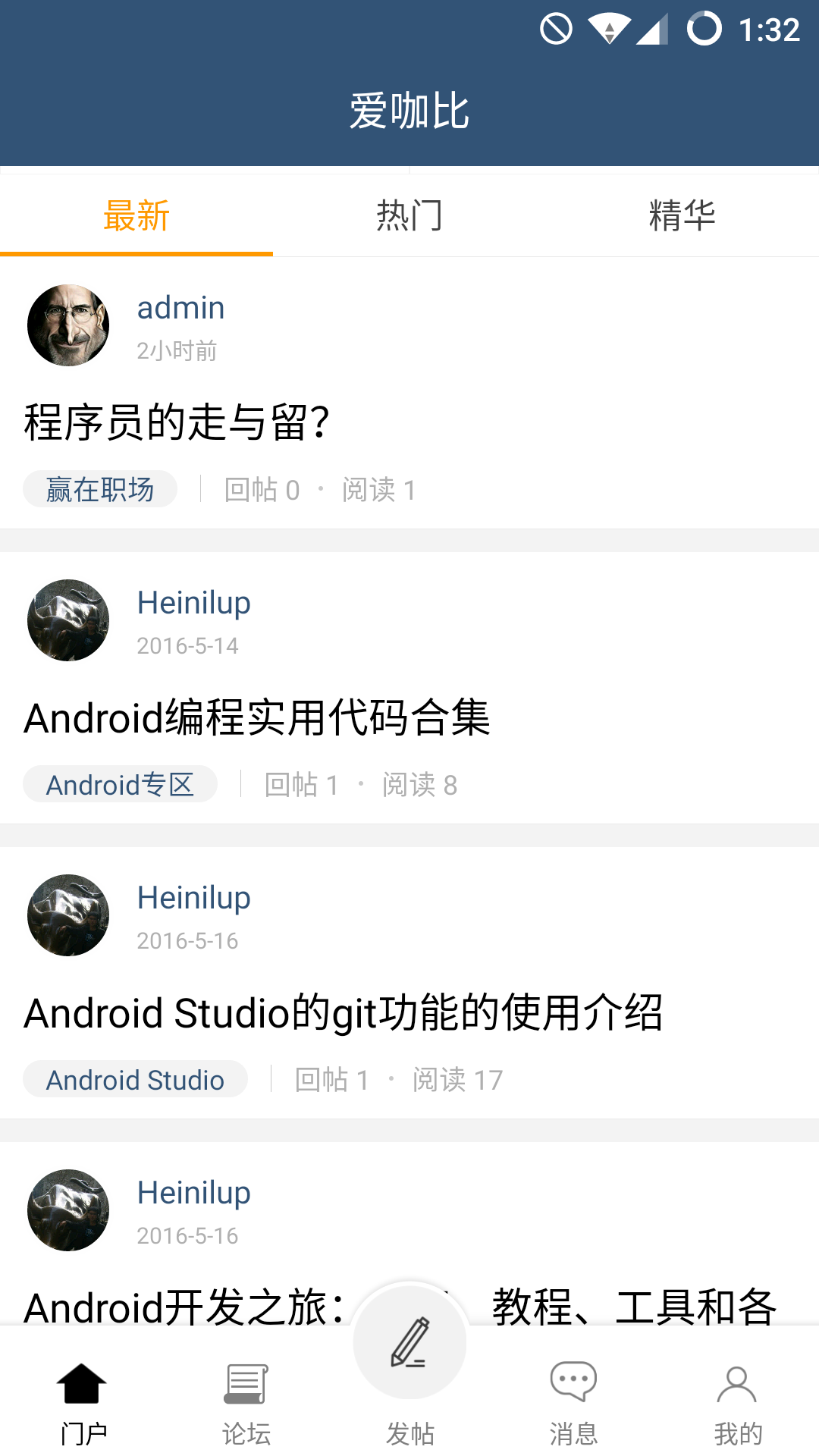The width and height of the screenshot is (819, 1456).
Task: Open the post 程序员的走与留?
Action: [177, 422]
